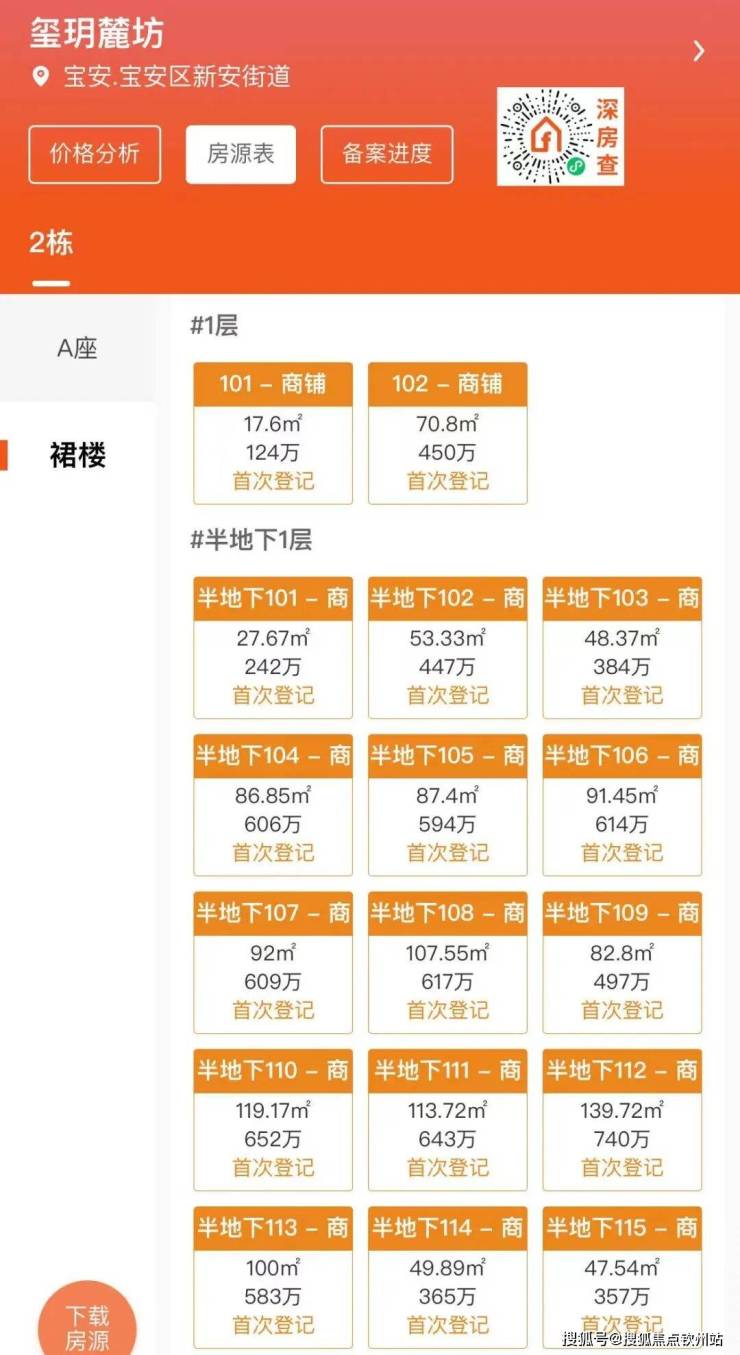View the 备案进度 filing progress

point(387,154)
